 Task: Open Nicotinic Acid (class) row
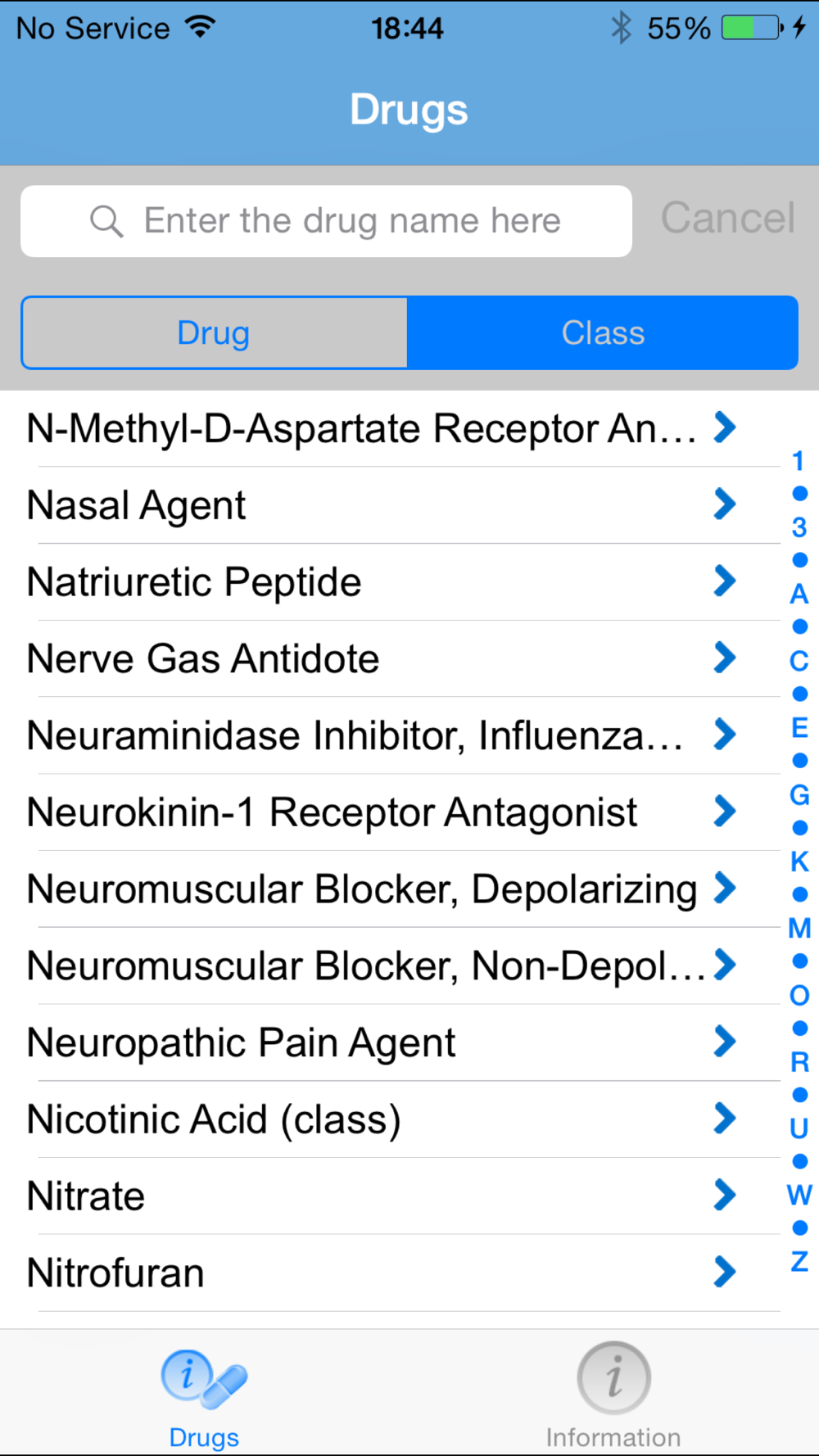(390, 1119)
